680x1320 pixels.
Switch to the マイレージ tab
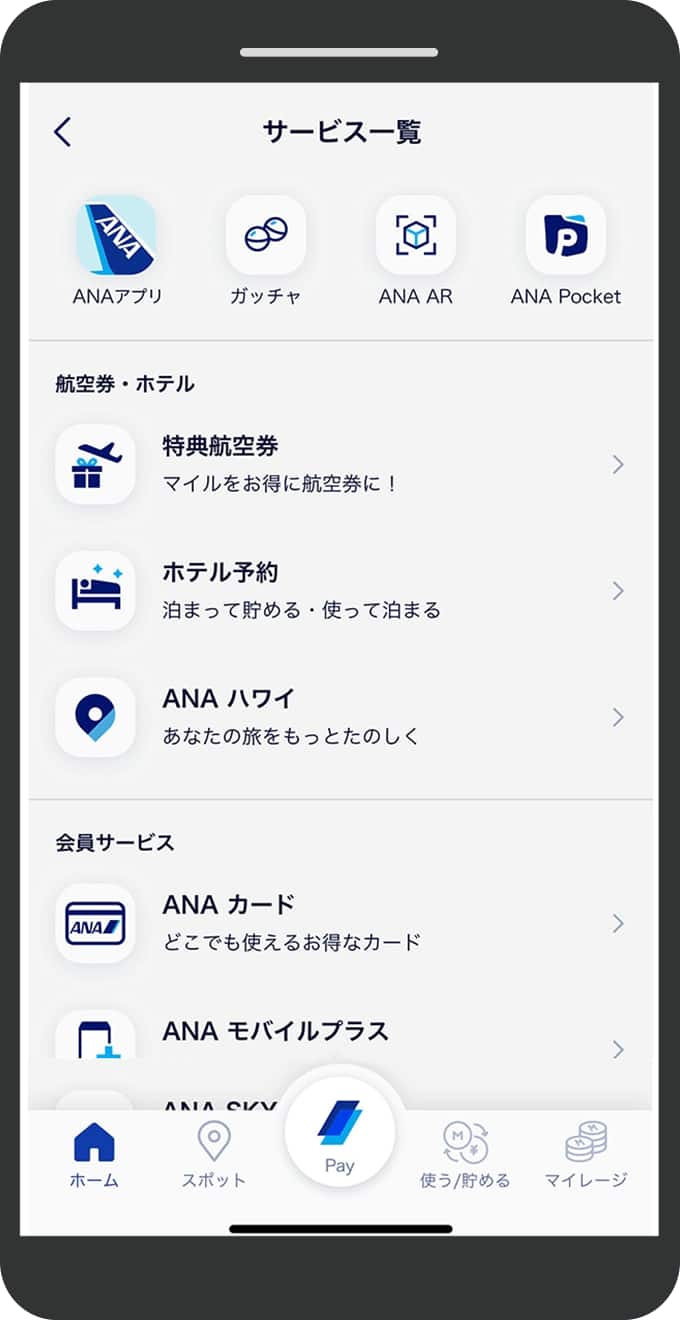point(586,1156)
